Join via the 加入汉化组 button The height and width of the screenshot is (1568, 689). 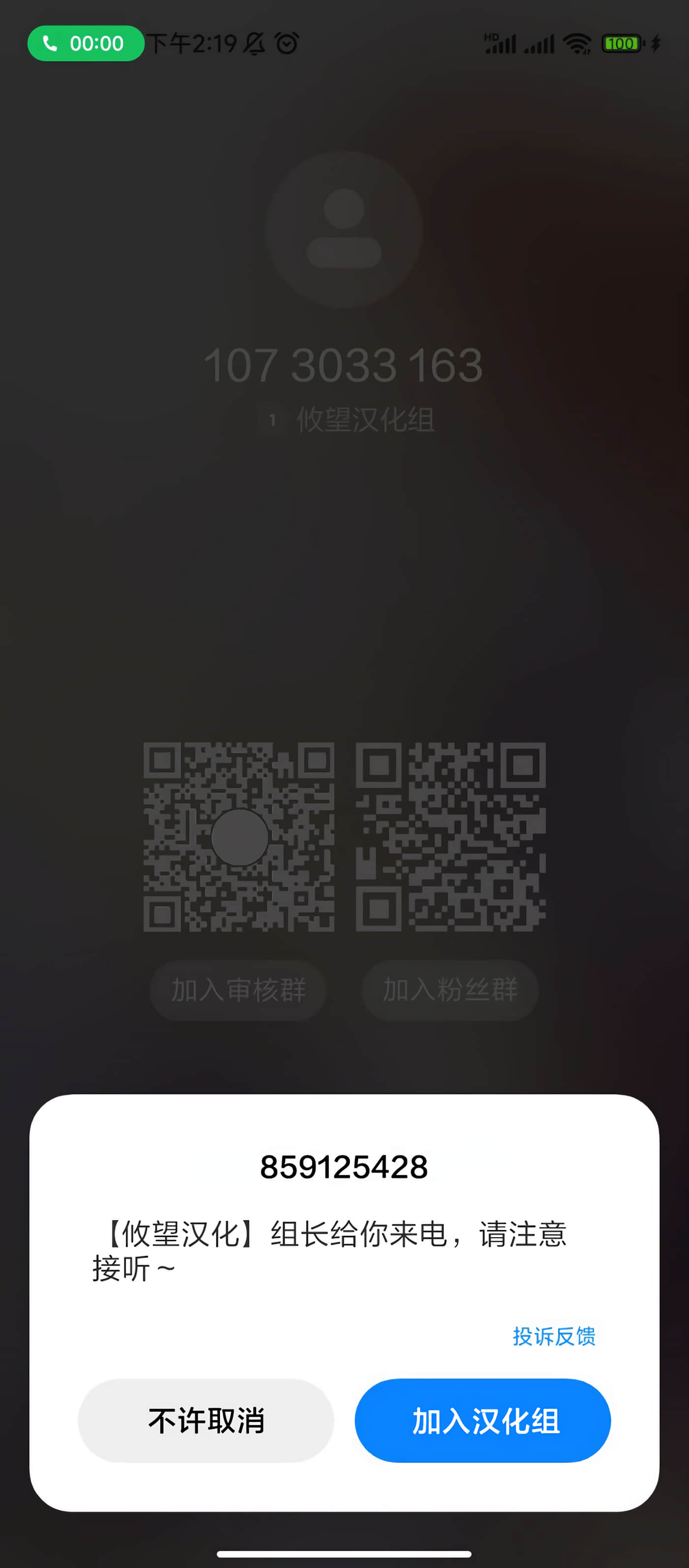483,1420
